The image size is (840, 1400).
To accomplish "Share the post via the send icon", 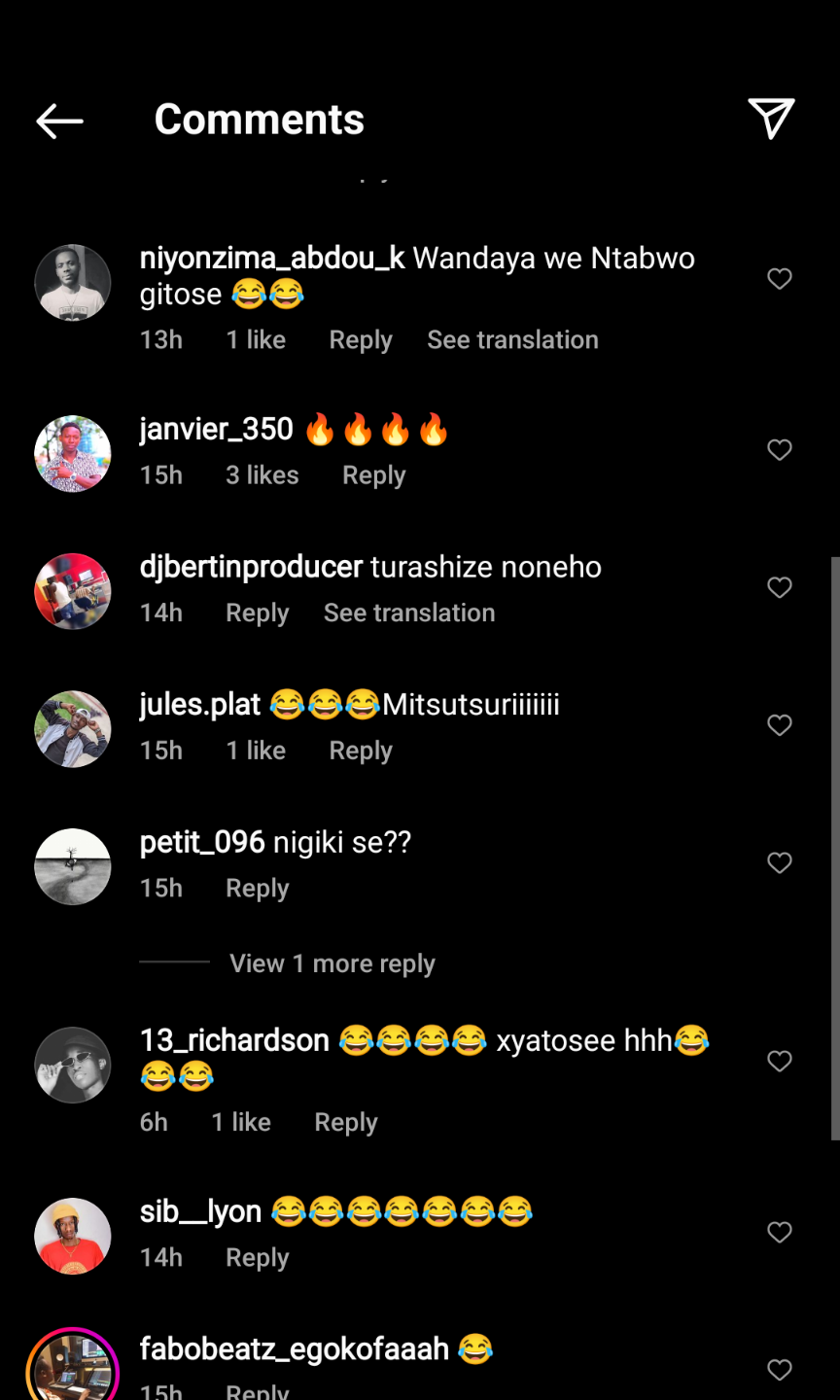I will 771,119.
